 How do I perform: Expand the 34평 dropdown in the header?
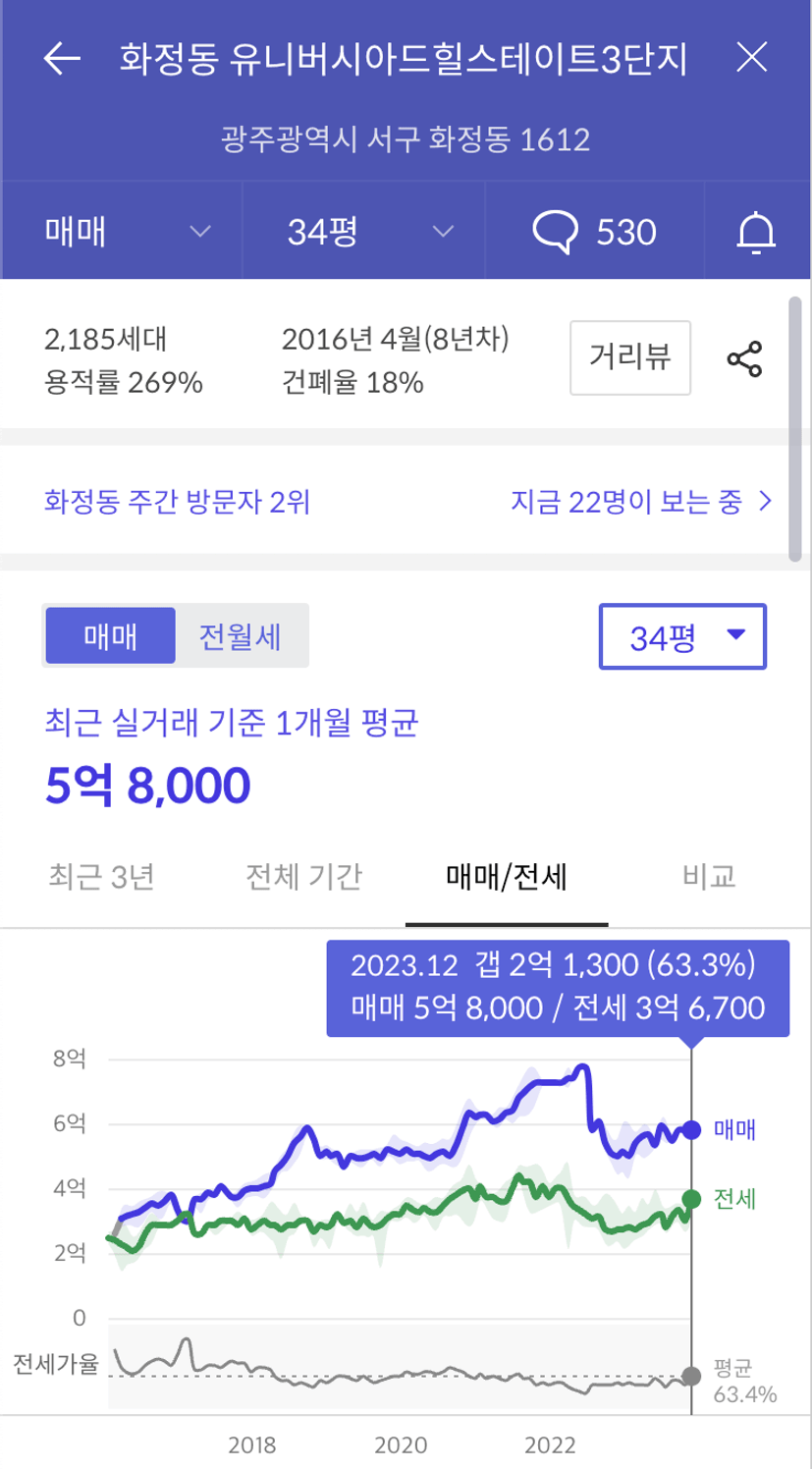(x=370, y=233)
